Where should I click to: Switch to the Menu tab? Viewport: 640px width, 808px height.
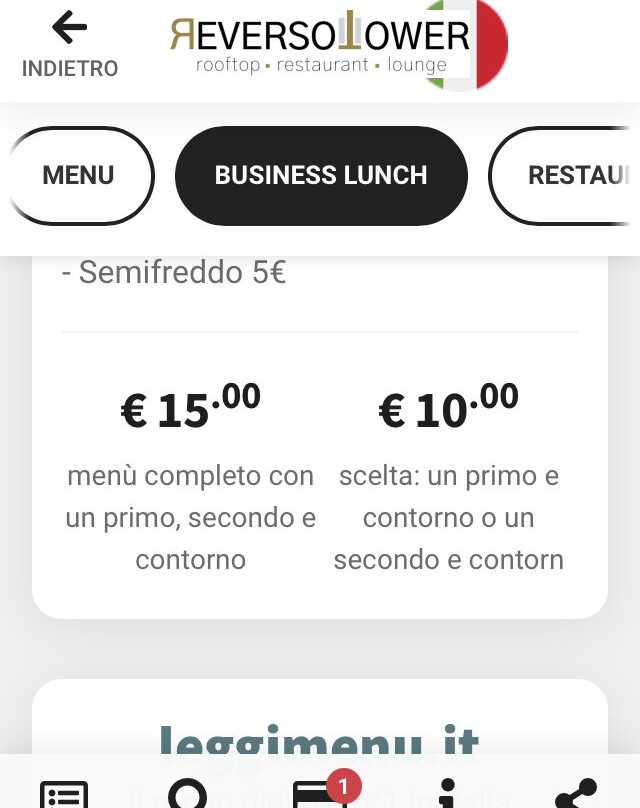point(80,175)
